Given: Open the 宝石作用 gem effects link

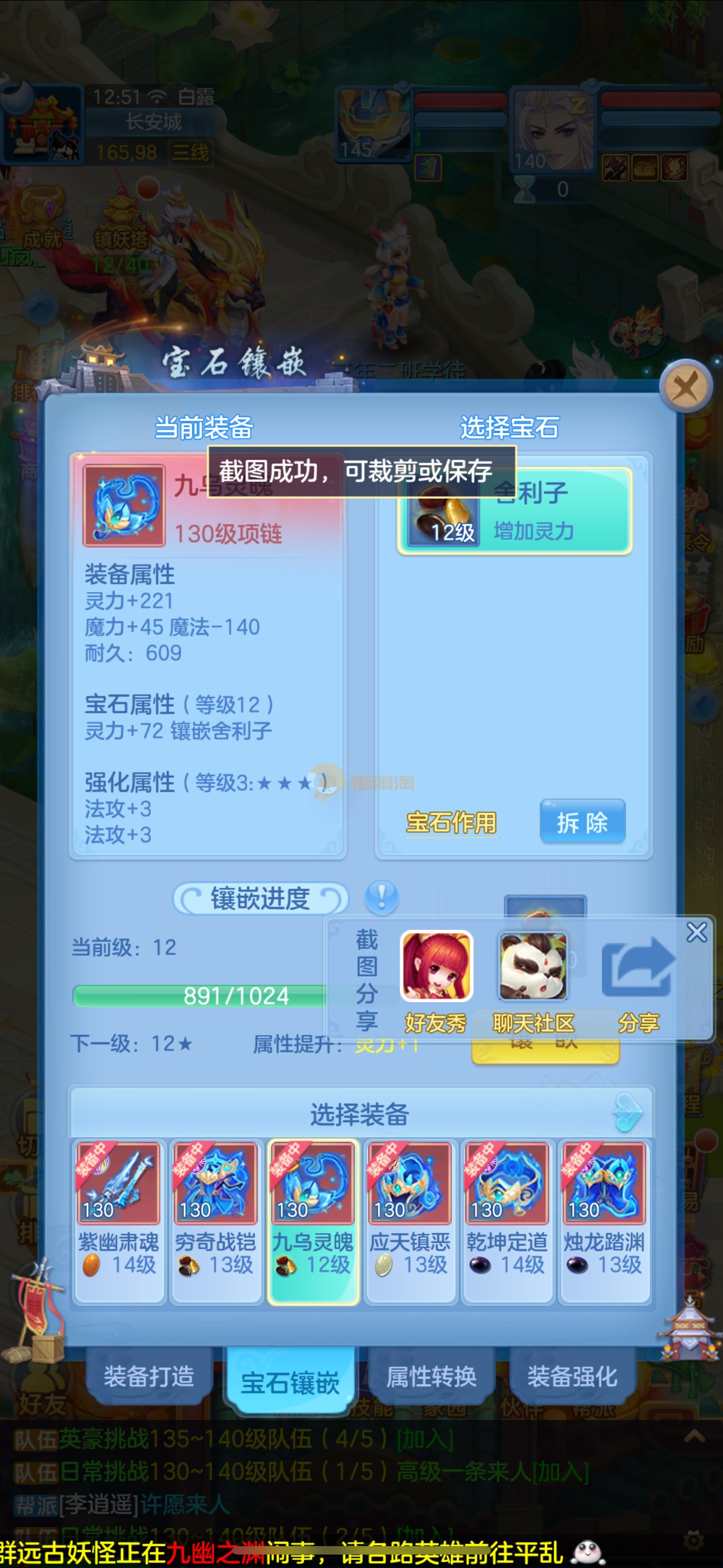Looking at the screenshot, I should (x=451, y=822).
